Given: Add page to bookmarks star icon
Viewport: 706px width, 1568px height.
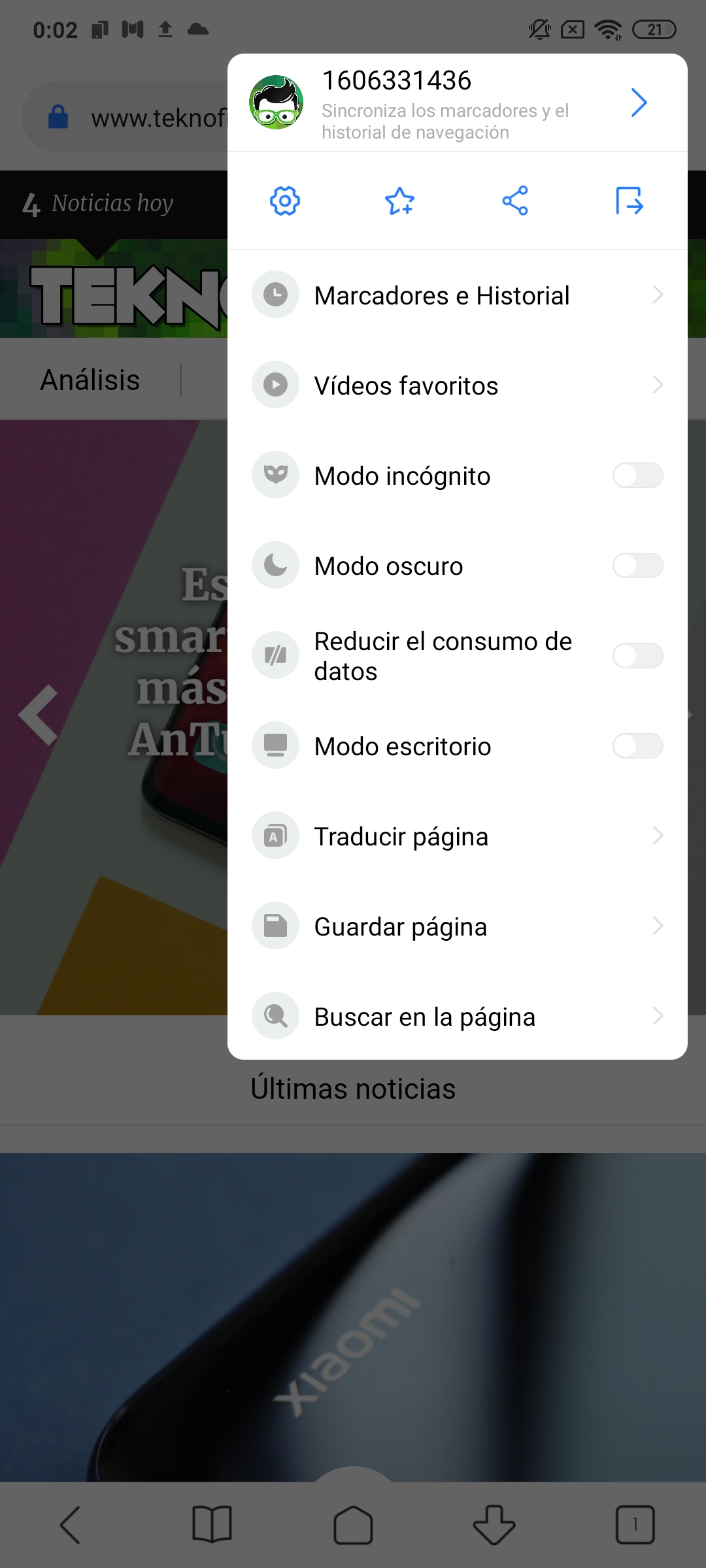Looking at the screenshot, I should click(x=400, y=201).
